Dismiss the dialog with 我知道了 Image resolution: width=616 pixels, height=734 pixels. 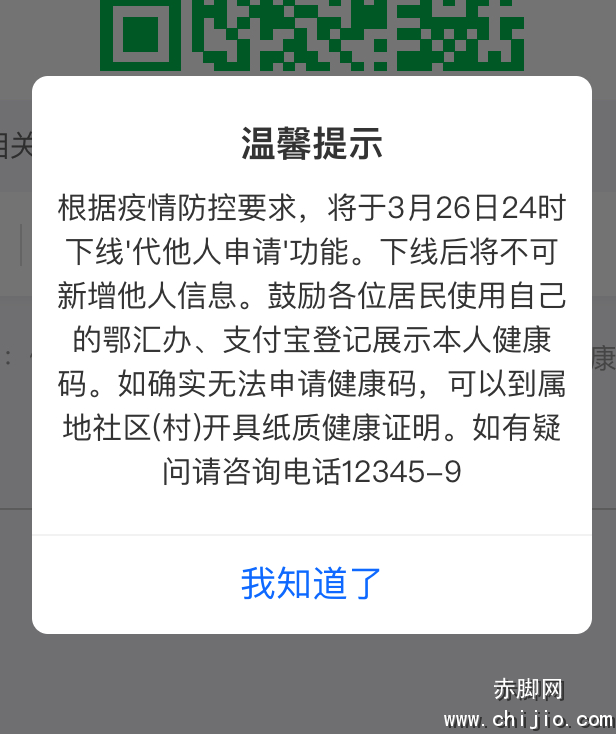pos(311,583)
